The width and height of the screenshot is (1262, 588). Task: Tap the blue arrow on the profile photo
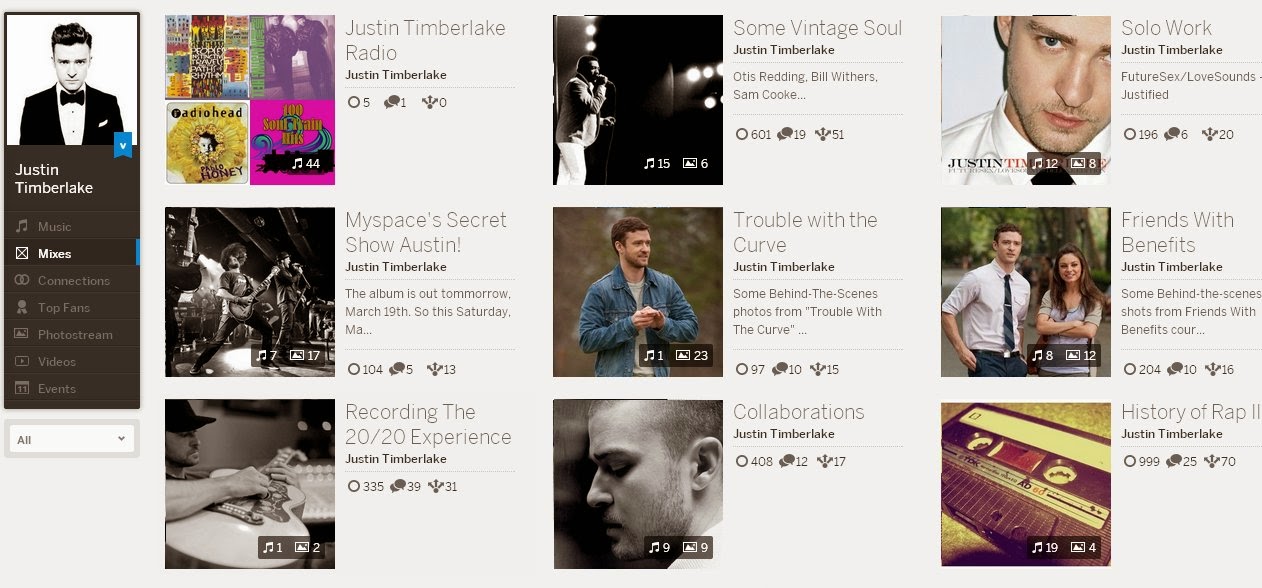123,145
